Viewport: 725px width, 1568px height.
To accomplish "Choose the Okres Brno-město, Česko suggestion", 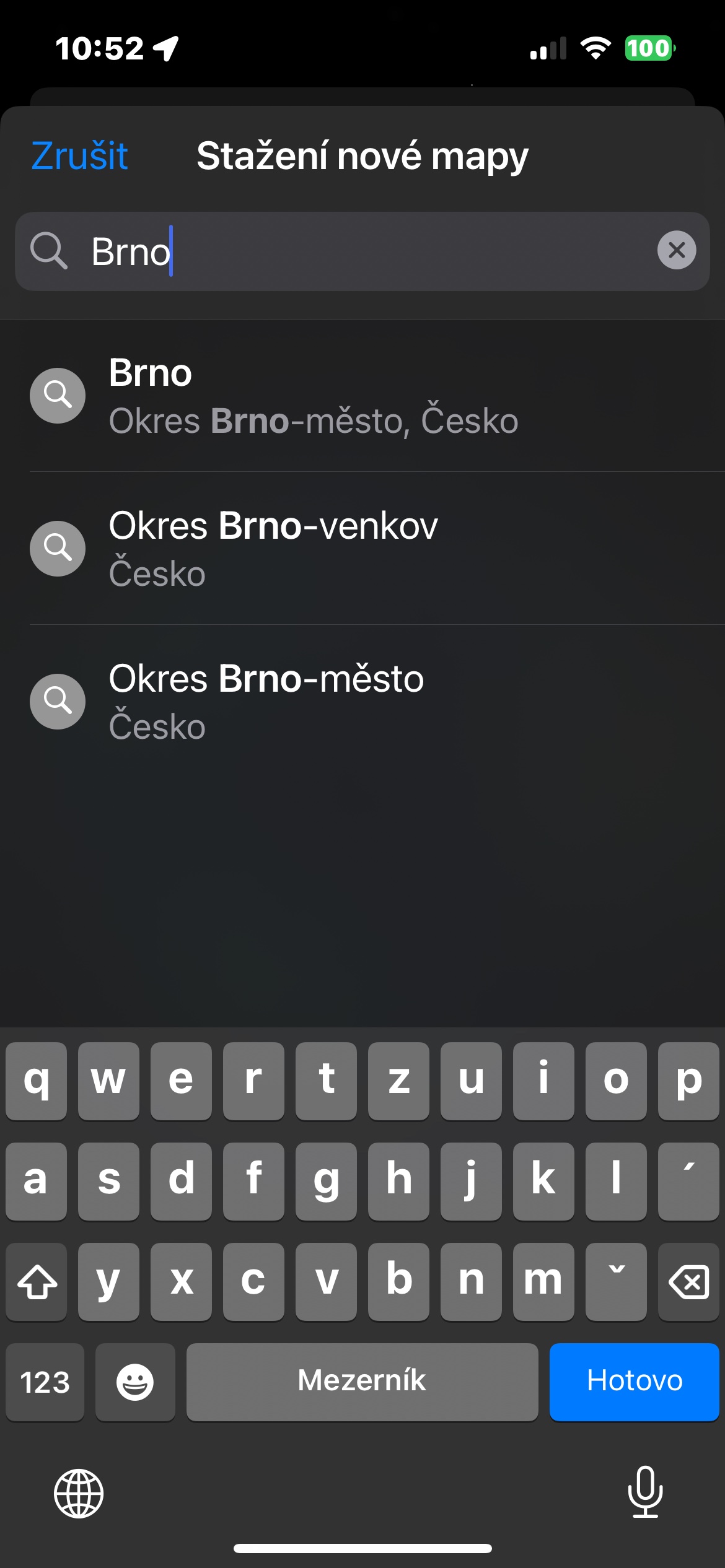I will pyautogui.click(x=362, y=701).
